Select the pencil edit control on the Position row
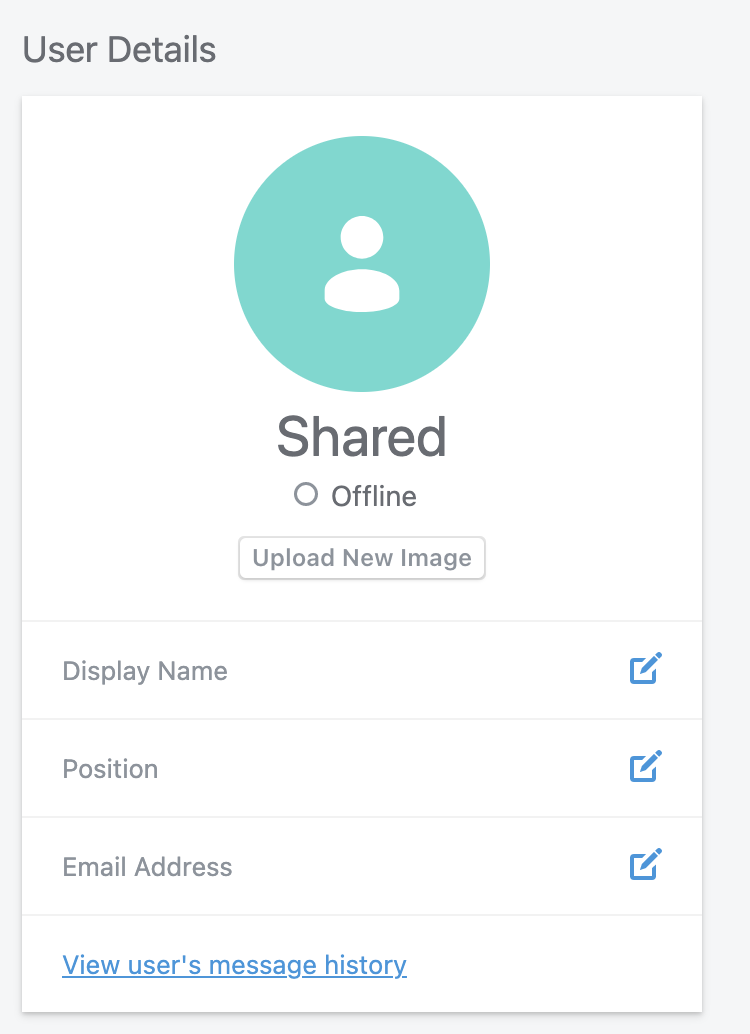Viewport: 750px width, 1034px height. point(645,766)
